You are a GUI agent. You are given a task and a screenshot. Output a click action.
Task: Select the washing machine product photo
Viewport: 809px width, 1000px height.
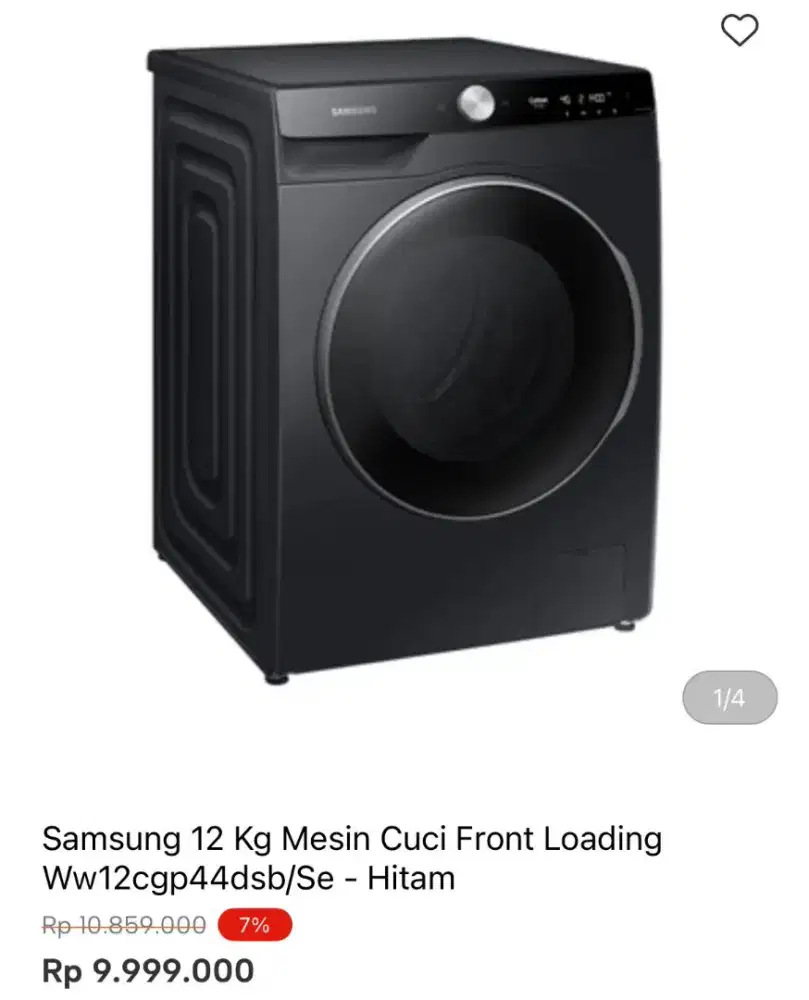[x=400, y=360]
